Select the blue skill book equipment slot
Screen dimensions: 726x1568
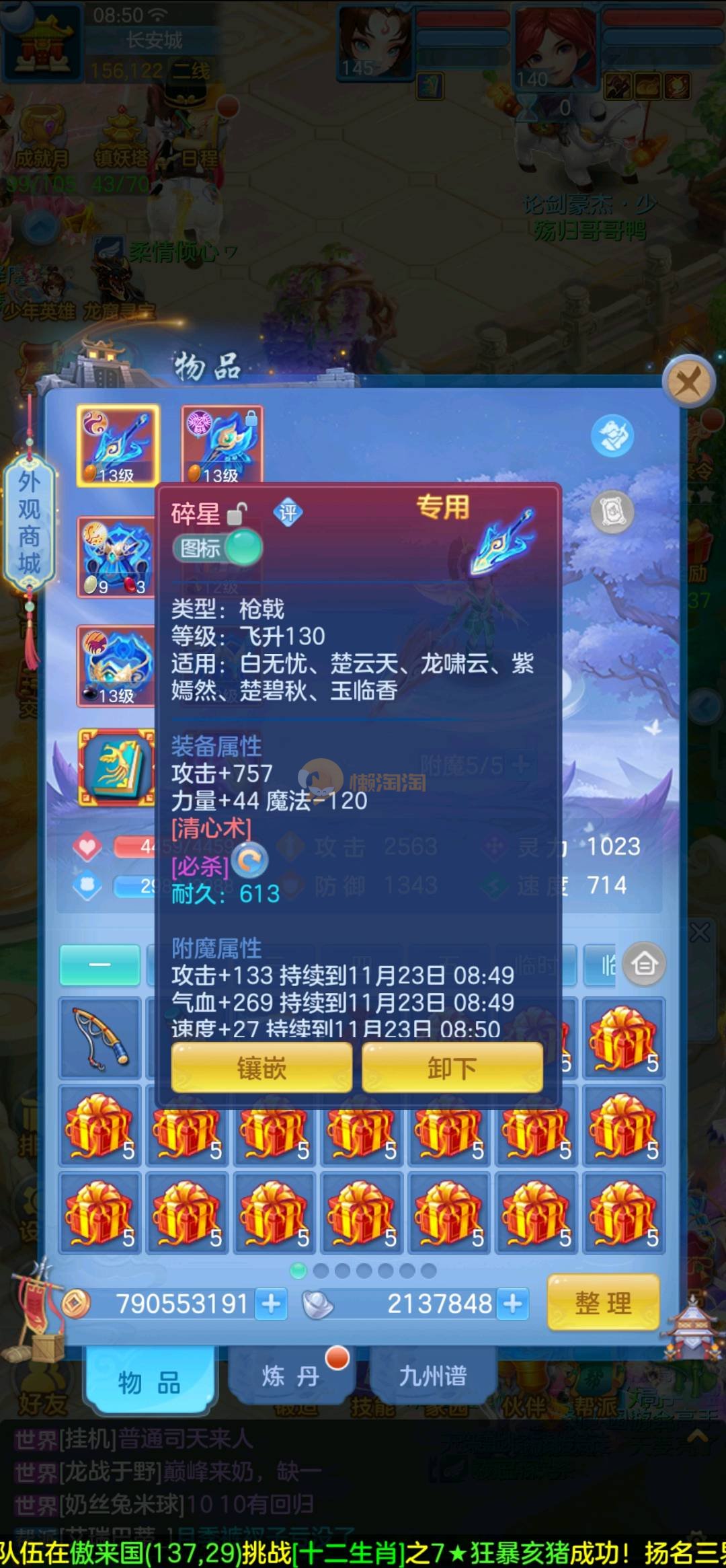click(x=117, y=768)
